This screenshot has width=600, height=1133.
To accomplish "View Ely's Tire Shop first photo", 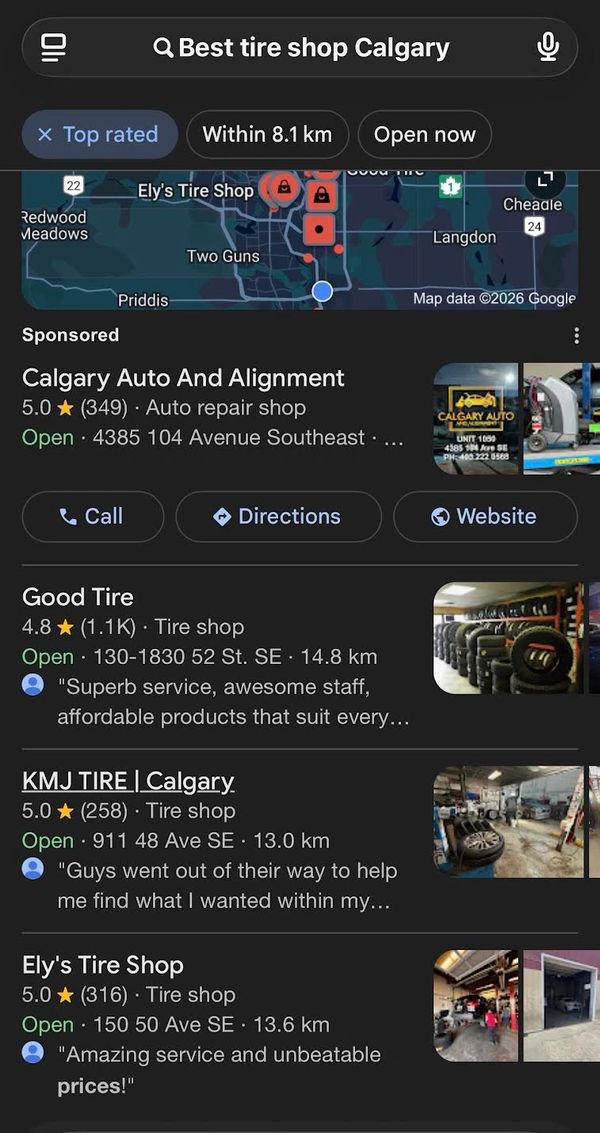I will click(476, 1005).
